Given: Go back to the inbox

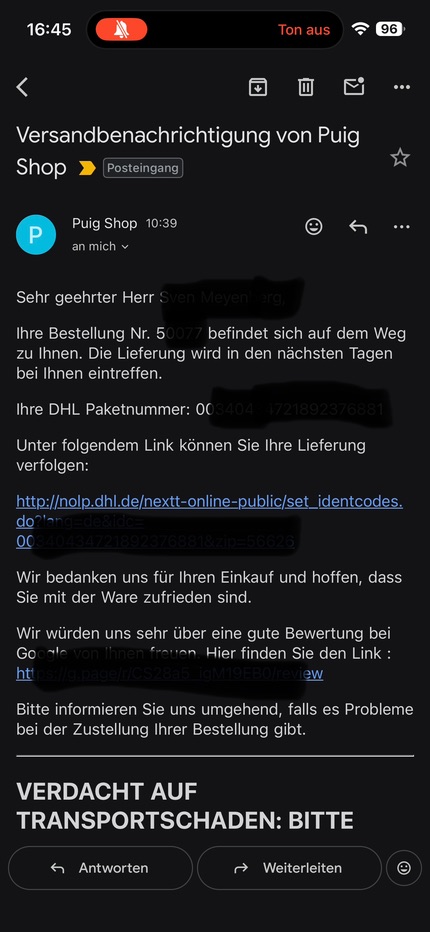Looking at the screenshot, I should click(23, 87).
